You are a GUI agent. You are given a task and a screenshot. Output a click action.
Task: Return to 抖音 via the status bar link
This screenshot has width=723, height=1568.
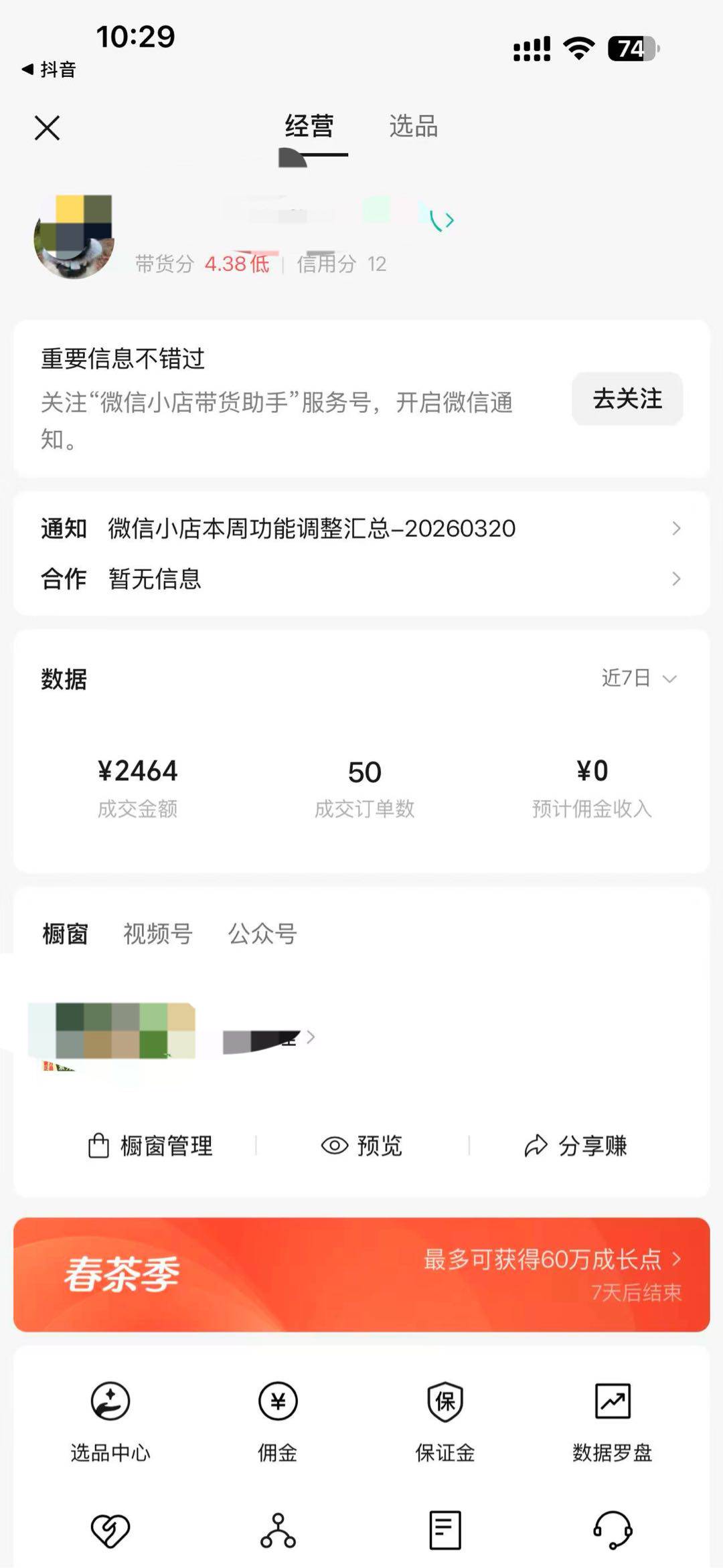[x=50, y=70]
